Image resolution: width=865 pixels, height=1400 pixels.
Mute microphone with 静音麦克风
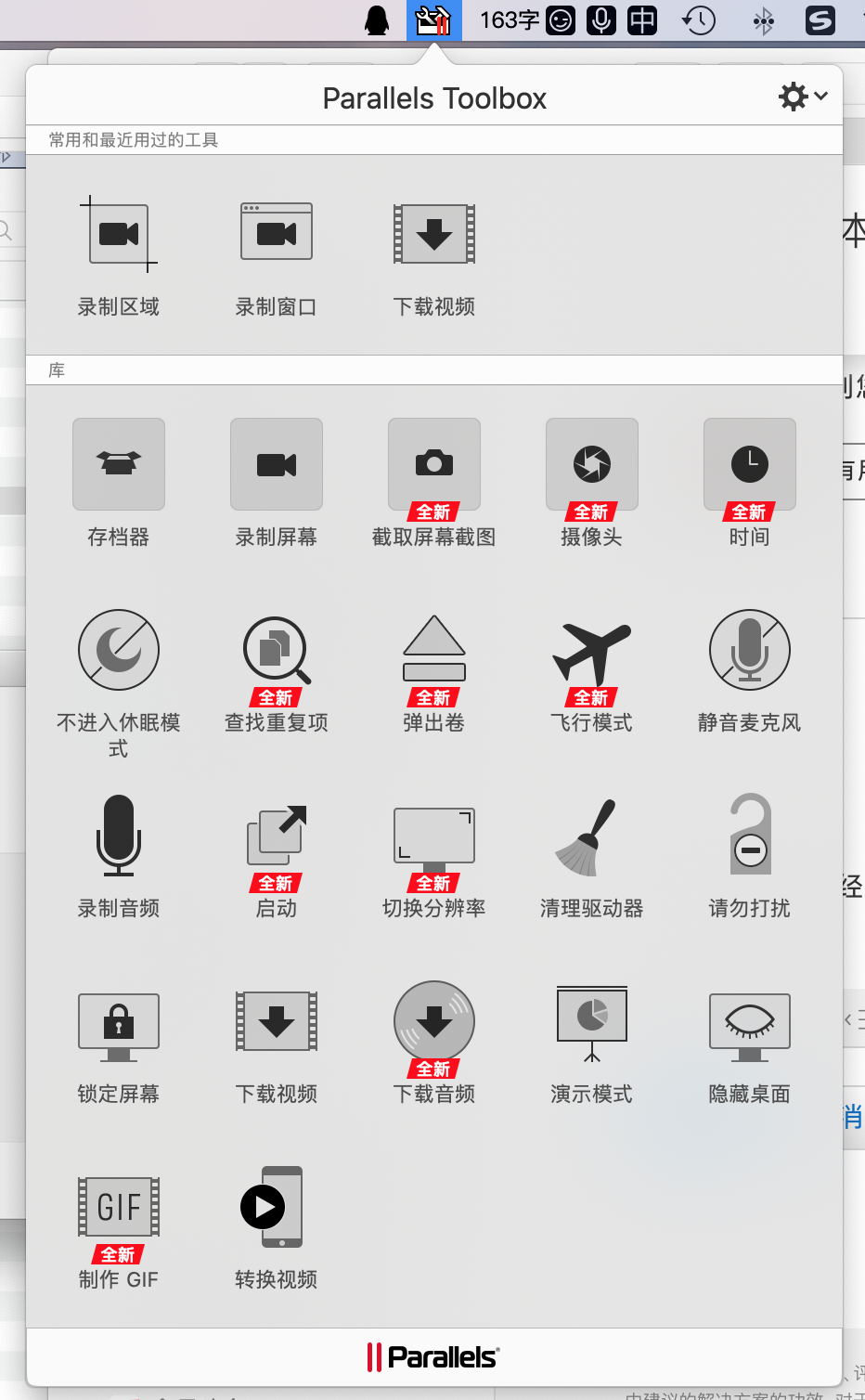pyautogui.click(x=750, y=650)
